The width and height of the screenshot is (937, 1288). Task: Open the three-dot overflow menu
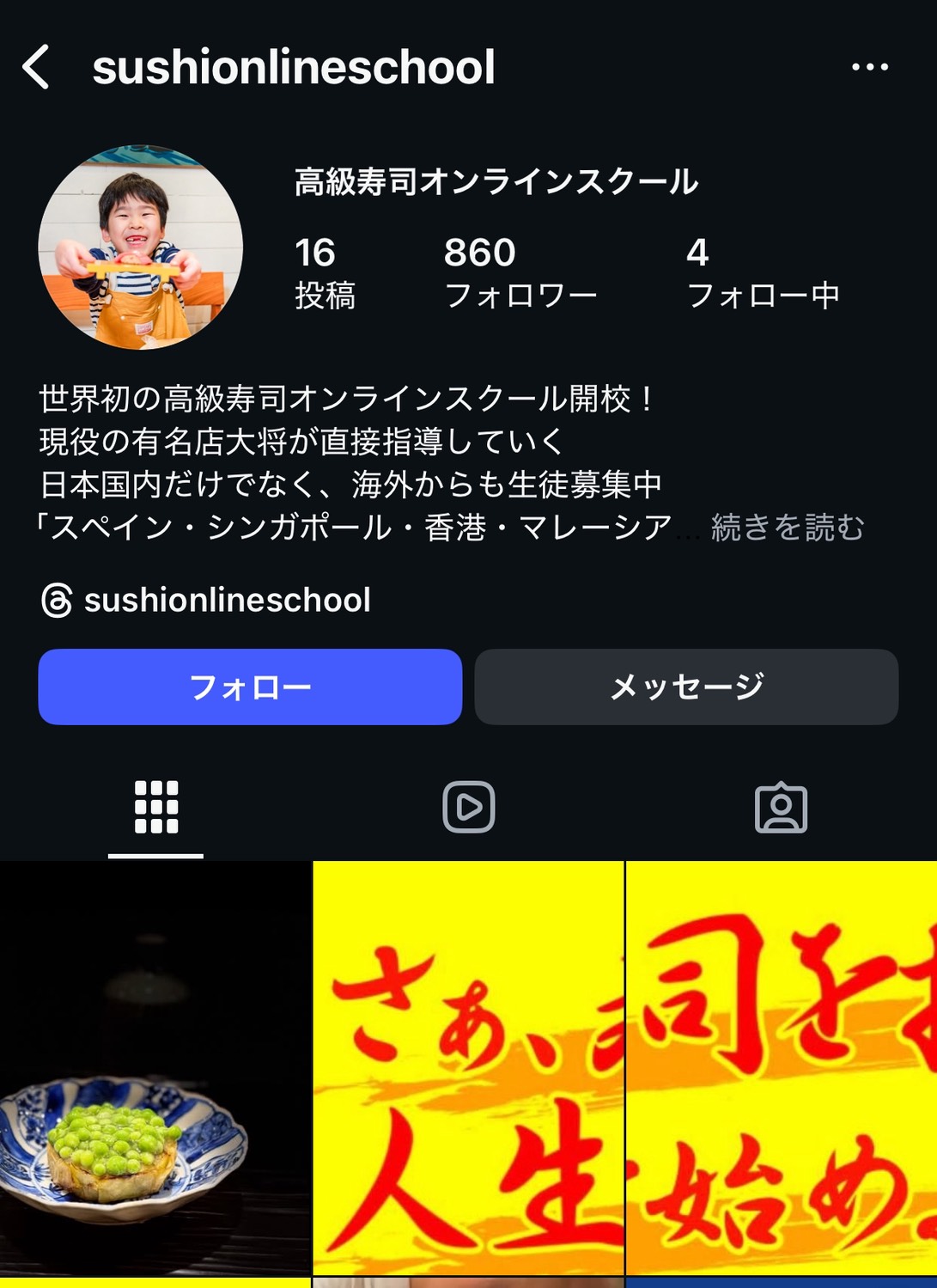pyautogui.click(x=869, y=67)
